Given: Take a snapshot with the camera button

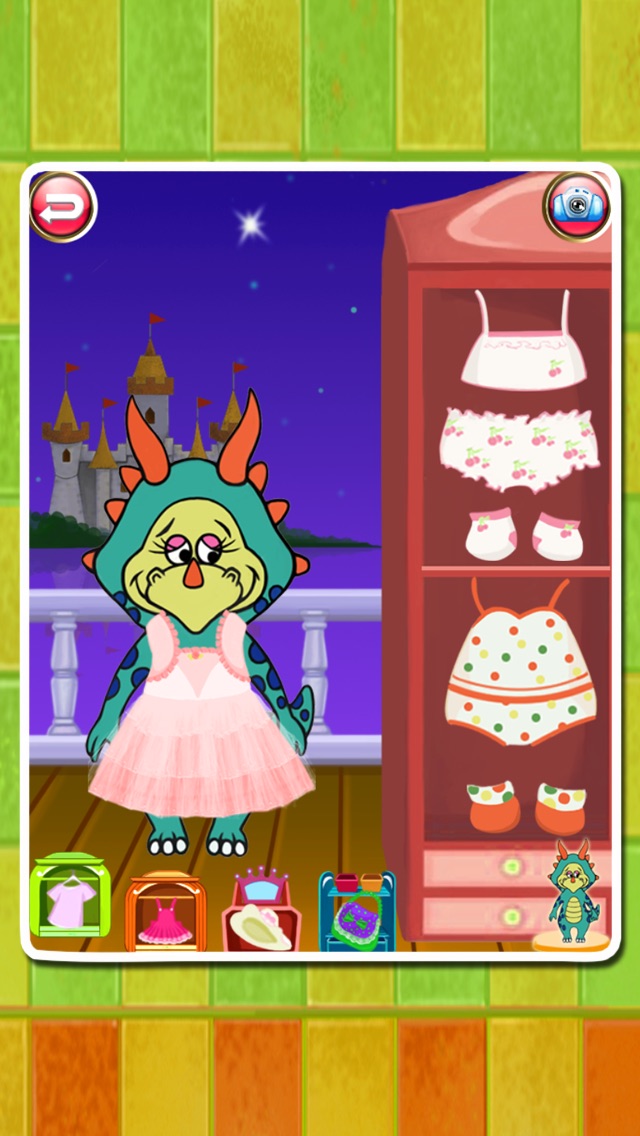Looking at the screenshot, I should [x=577, y=206].
